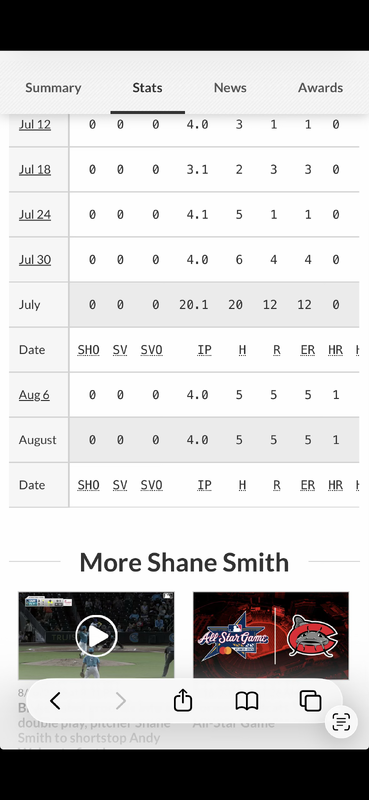This screenshot has height=800, width=369.
Task: Switch to the Summary tab
Action: (53, 88)
